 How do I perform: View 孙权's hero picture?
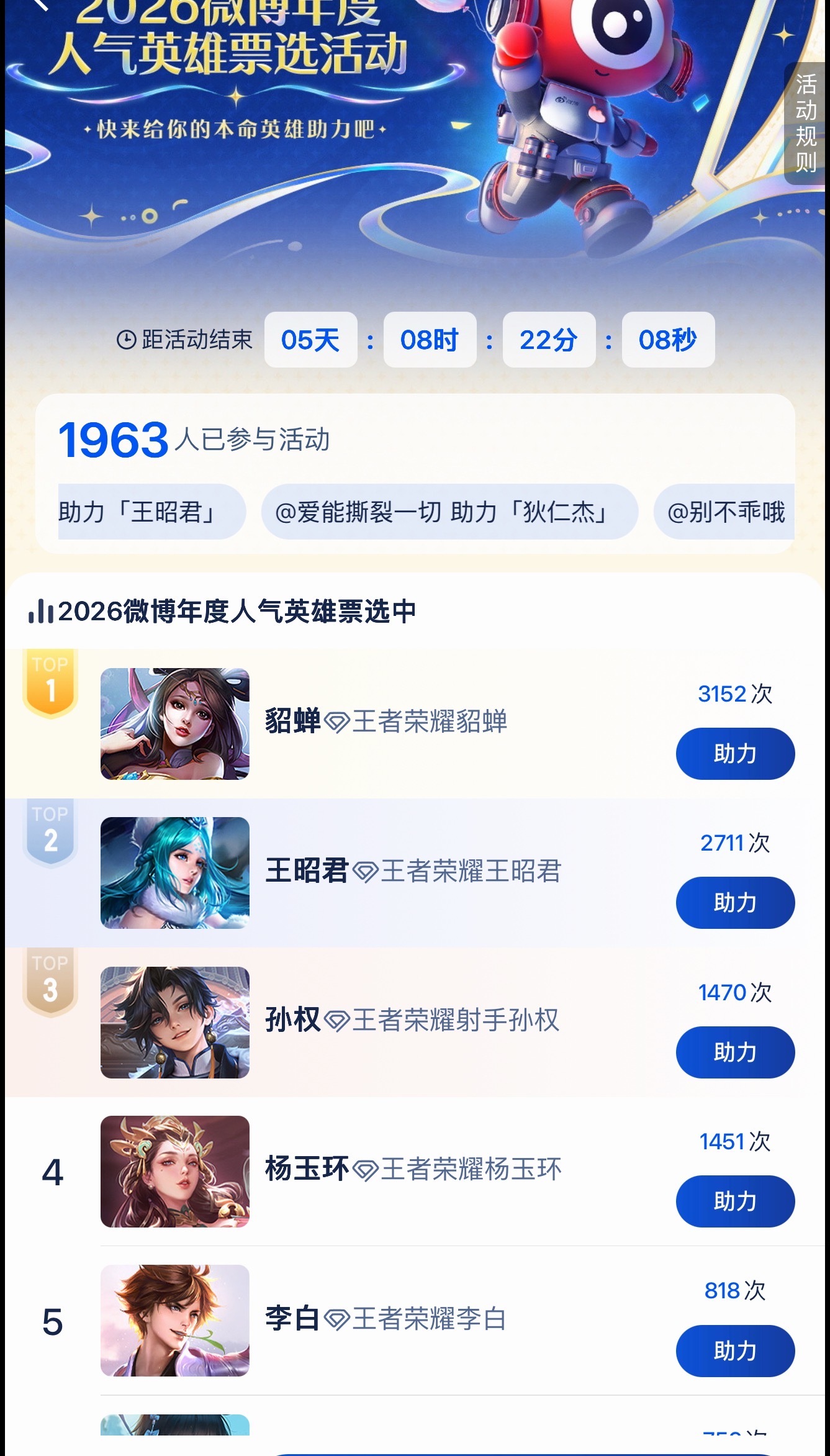pos(175,1023)
